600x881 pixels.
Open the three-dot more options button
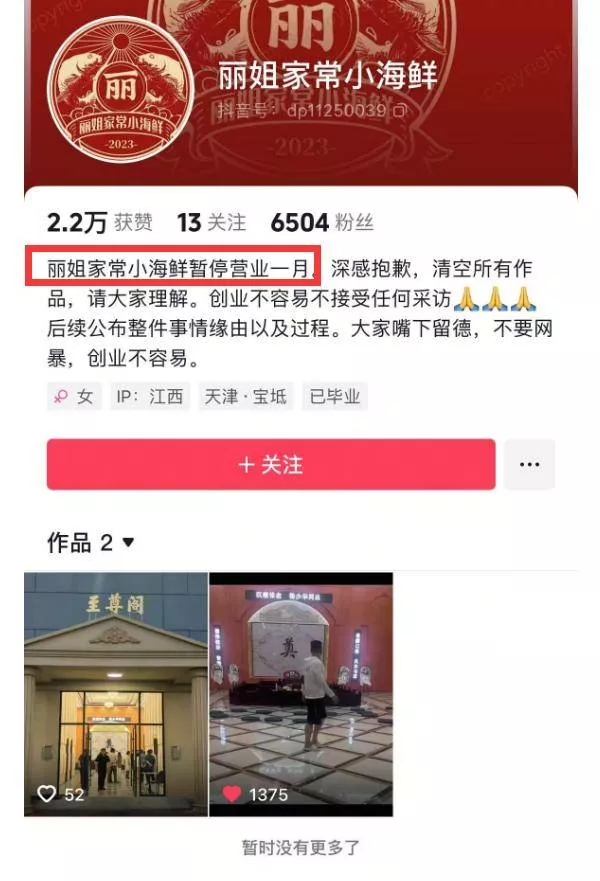529,465
